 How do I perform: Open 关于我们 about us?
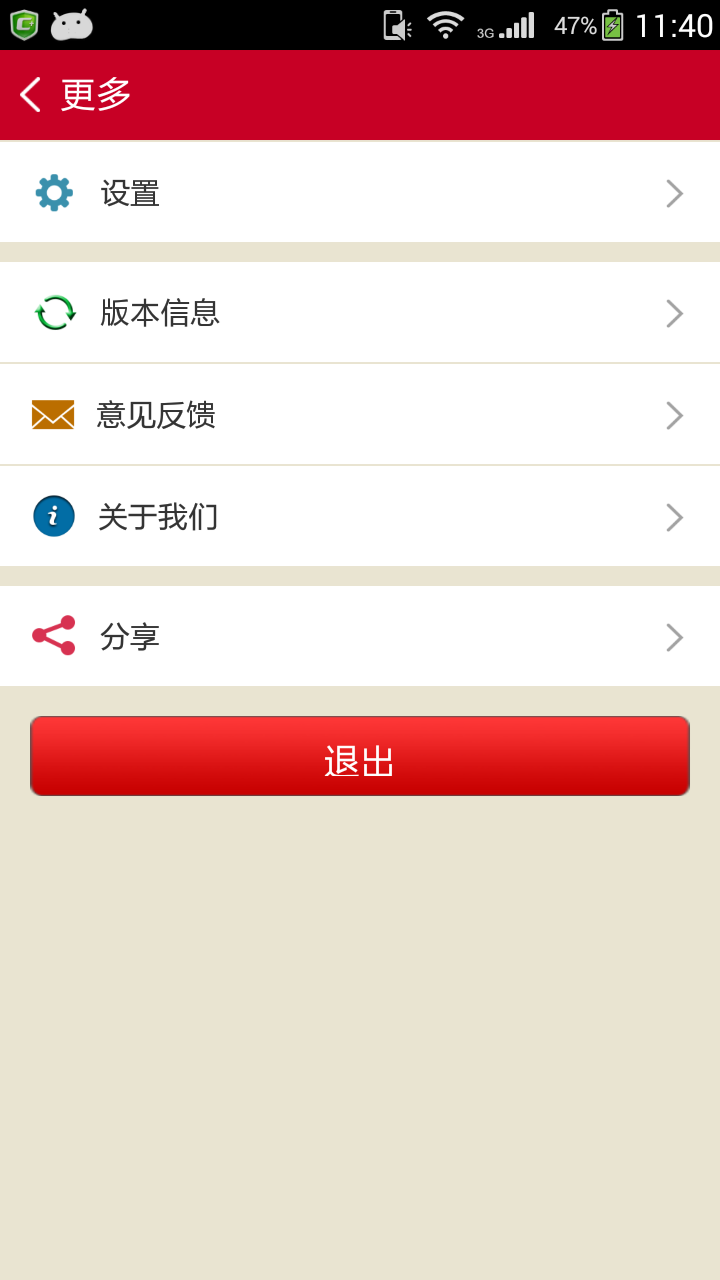coord(360,517)
